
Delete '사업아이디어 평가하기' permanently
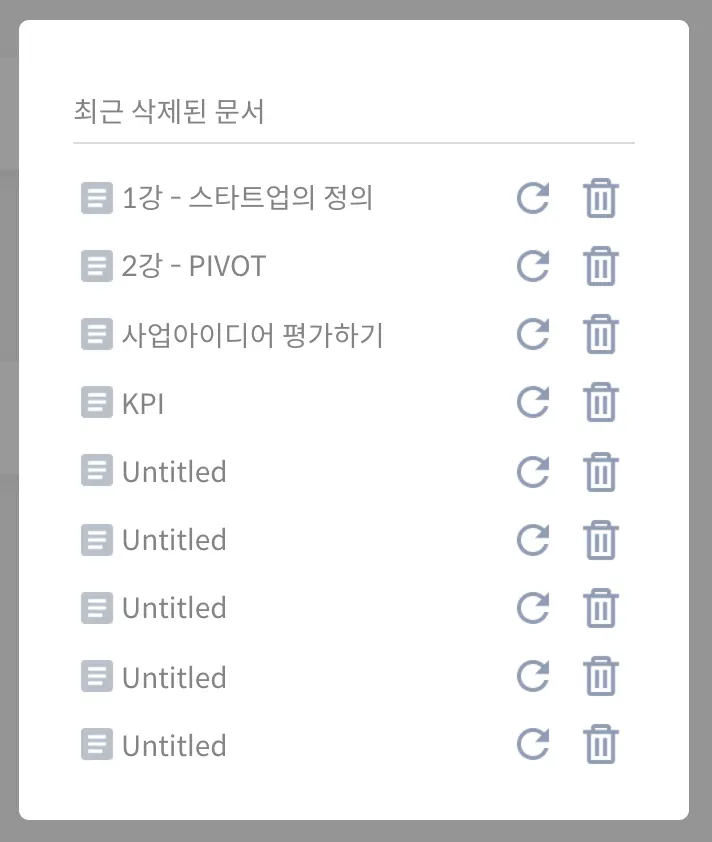[600, 334]
